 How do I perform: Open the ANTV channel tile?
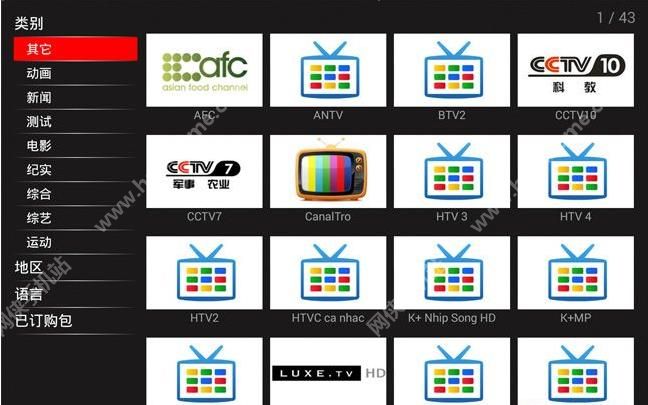pyautogui.click(x=328, y=70)
